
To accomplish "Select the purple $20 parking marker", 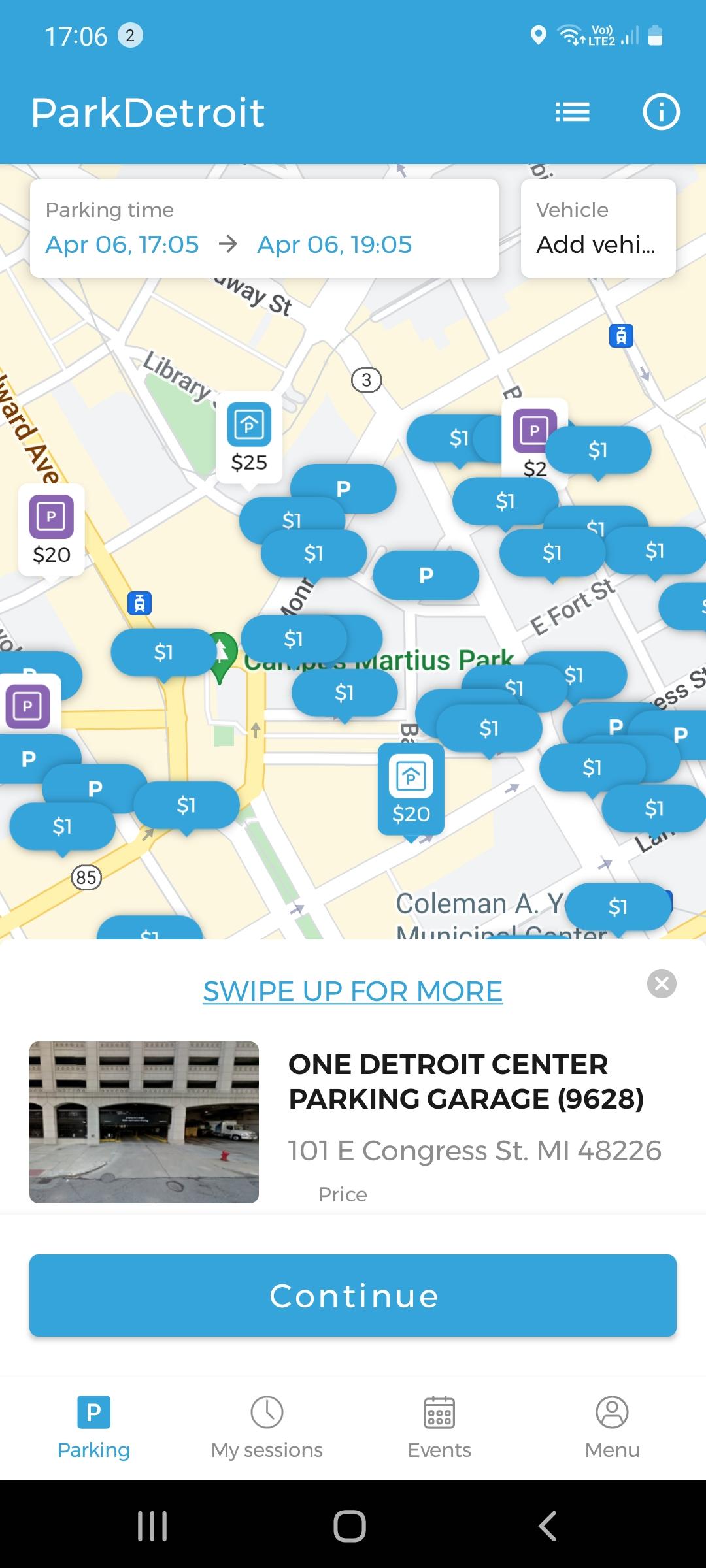I will 51,529.
